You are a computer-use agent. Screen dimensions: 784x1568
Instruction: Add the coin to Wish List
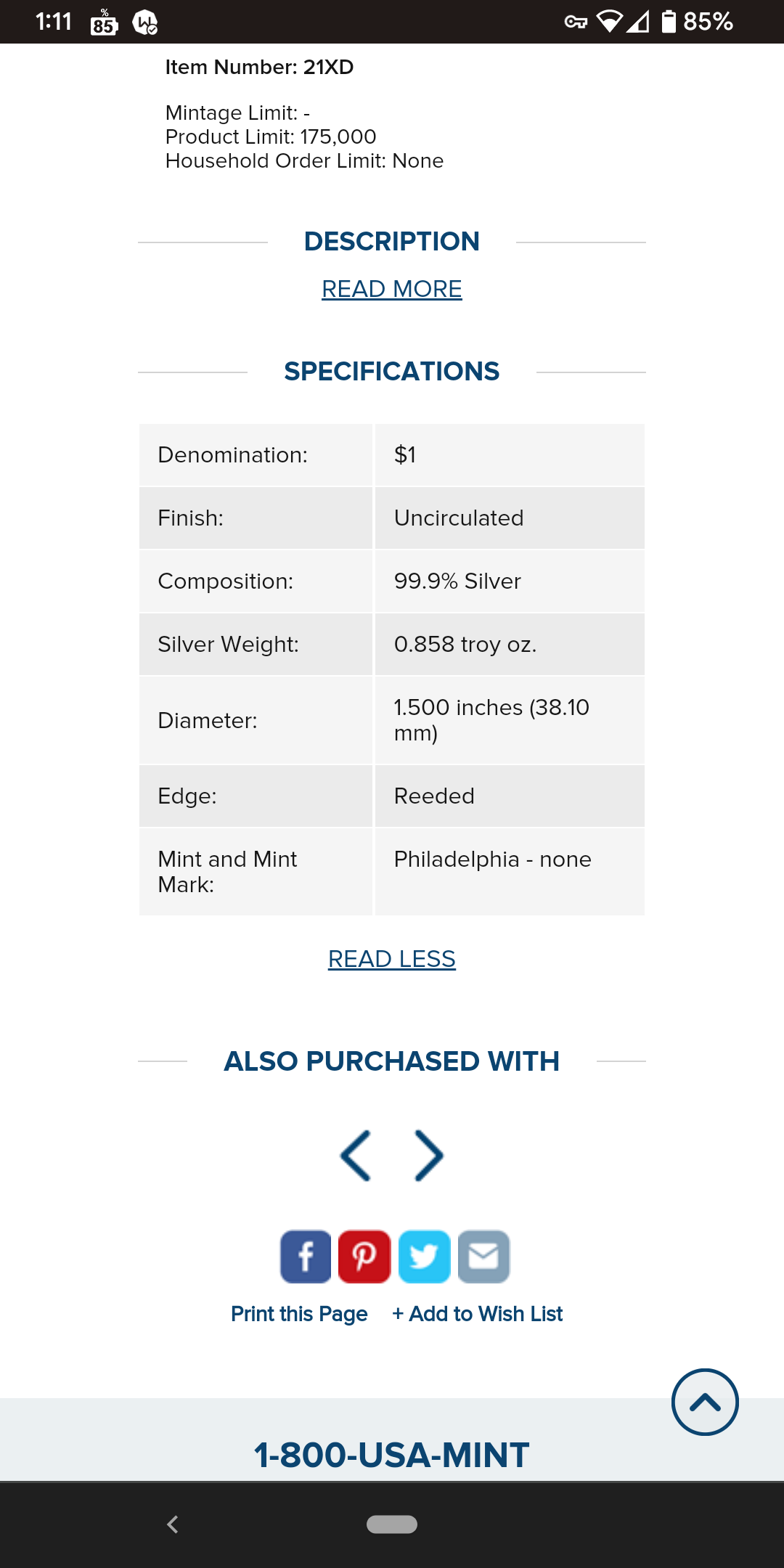pos(478,1314)
